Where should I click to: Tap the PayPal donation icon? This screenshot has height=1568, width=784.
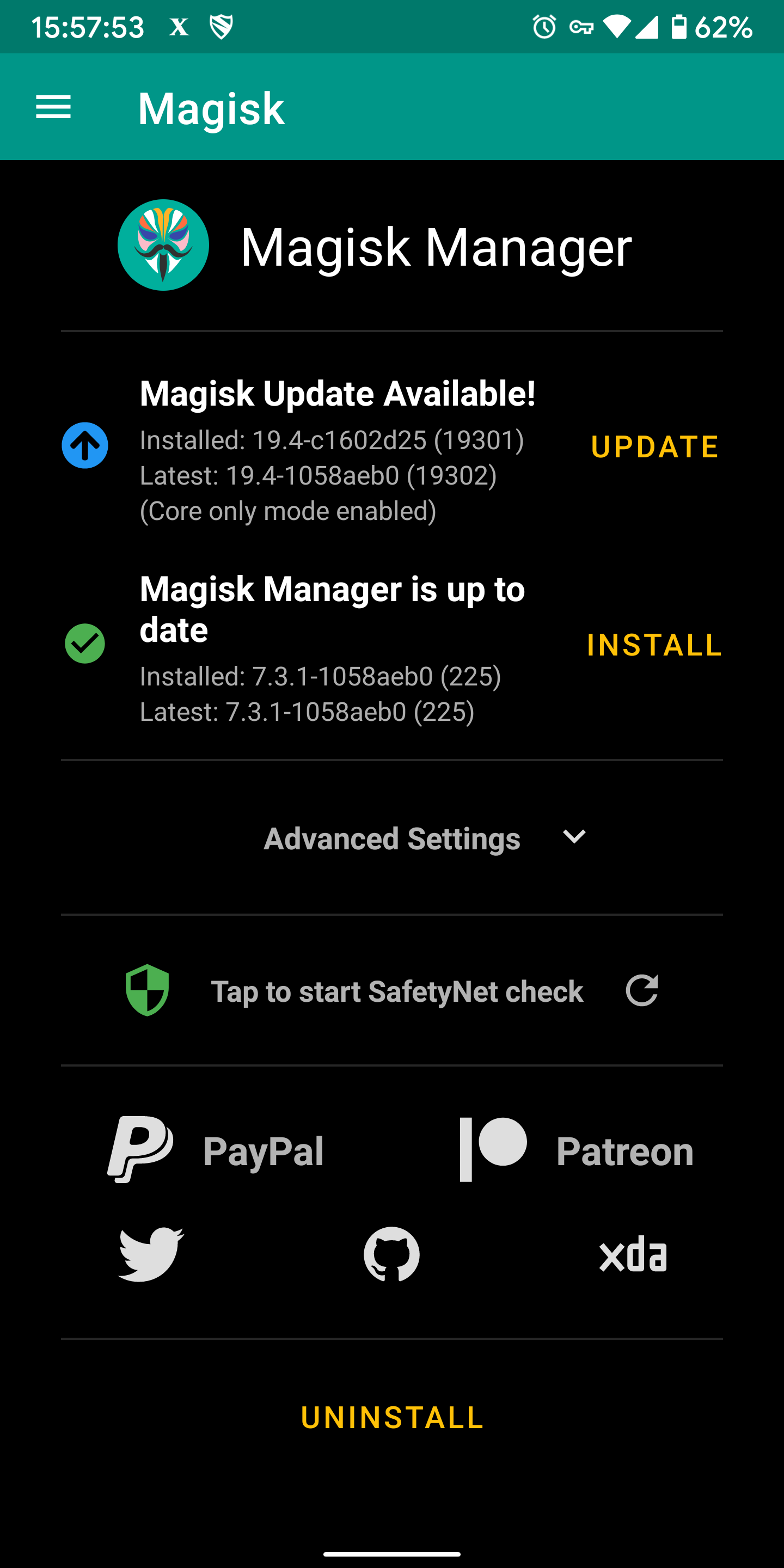pos(139,1148)
